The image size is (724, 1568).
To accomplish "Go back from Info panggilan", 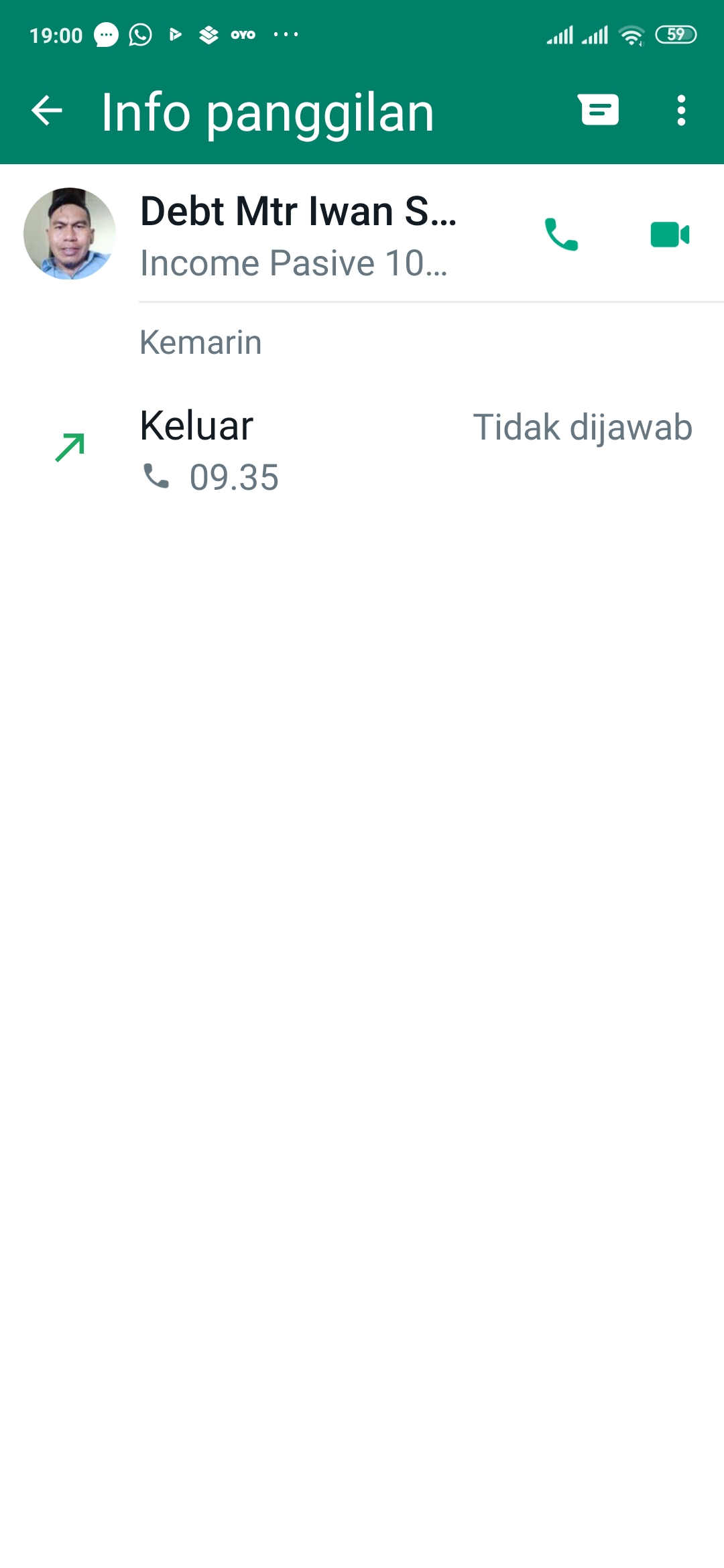I will 47,111.
